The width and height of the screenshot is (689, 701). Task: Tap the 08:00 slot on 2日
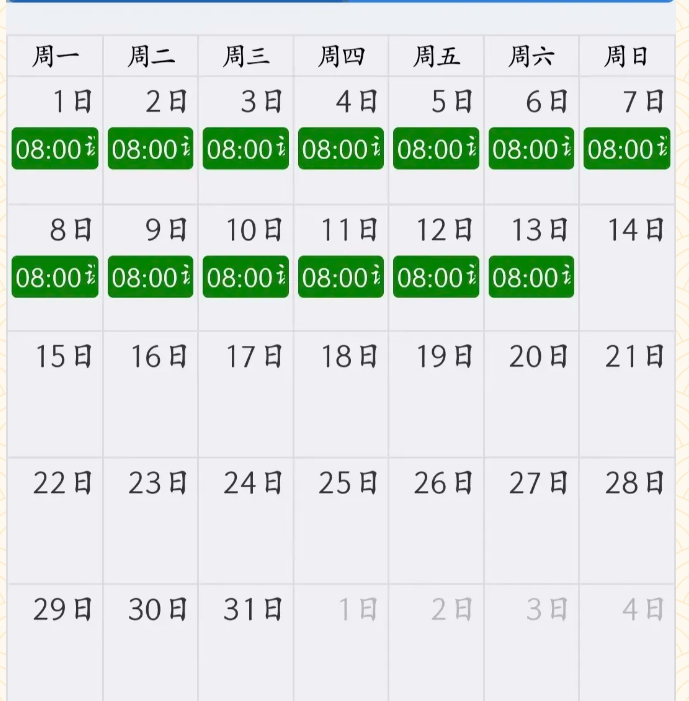150,149
